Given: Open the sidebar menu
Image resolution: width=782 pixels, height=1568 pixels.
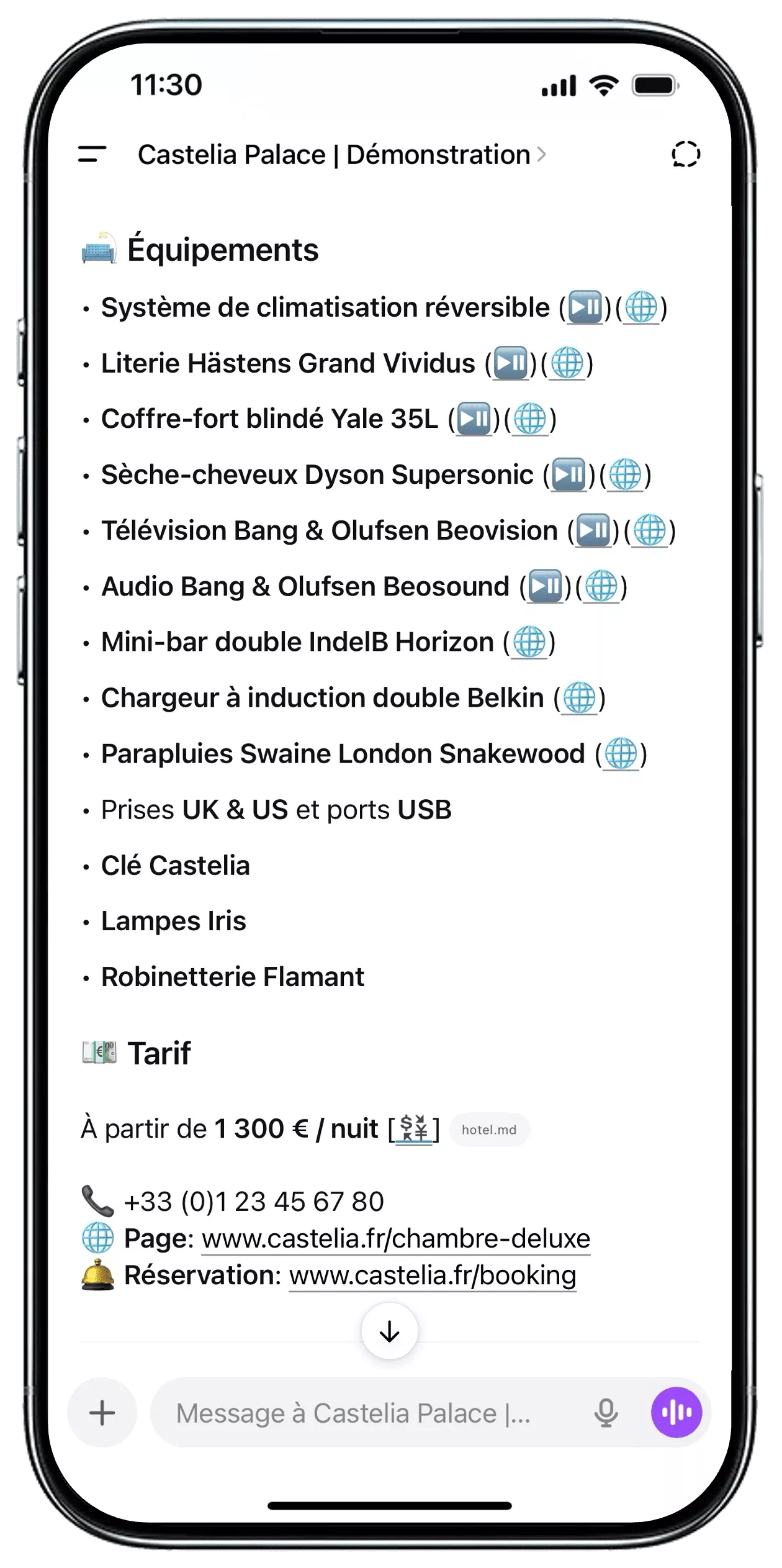Looking at the screenshot, I should point(92,154).
